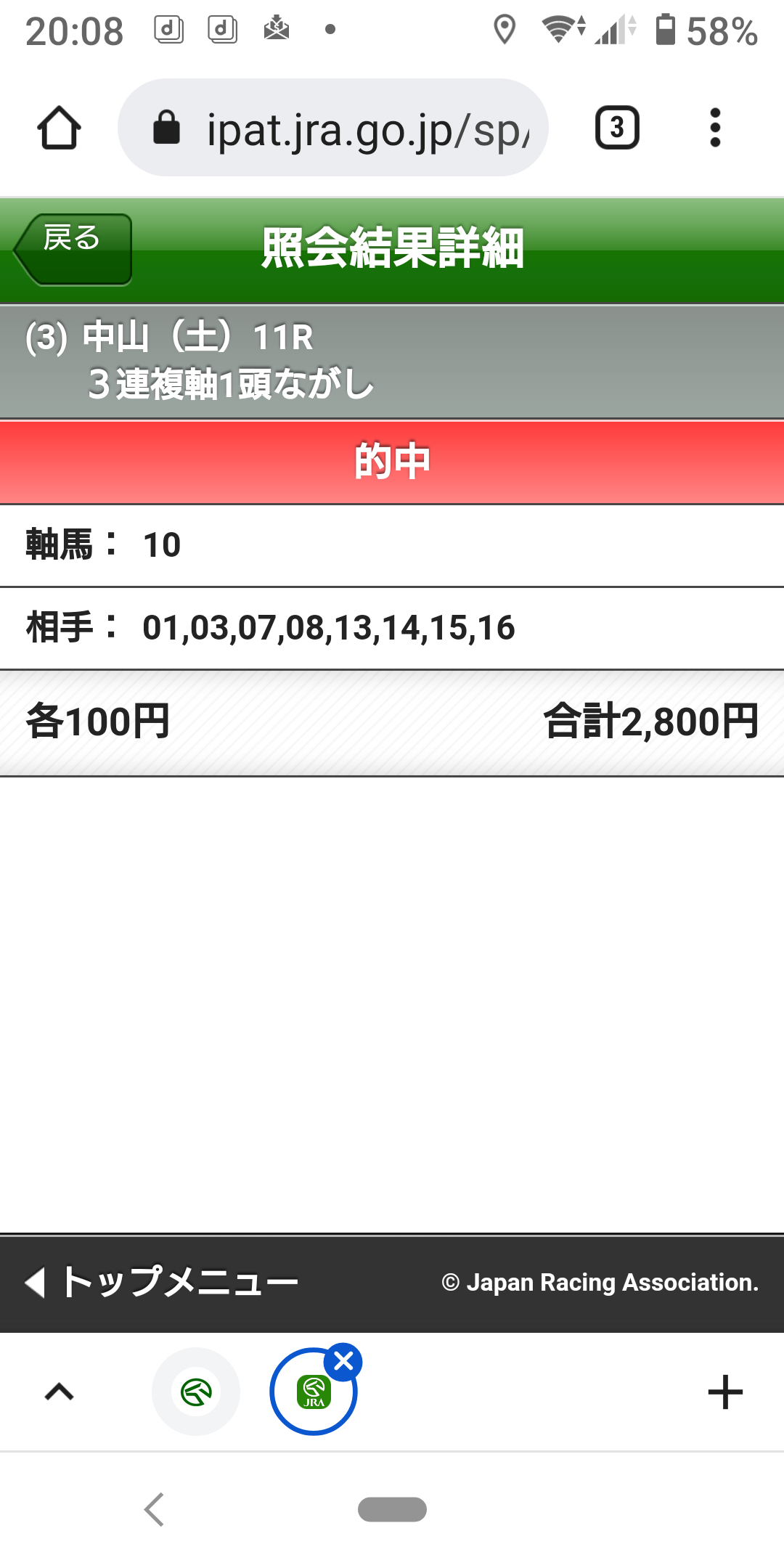Tap the back chevron in navigation bar
This screenshot has height=1568, width=784.
coord(153,1508)
